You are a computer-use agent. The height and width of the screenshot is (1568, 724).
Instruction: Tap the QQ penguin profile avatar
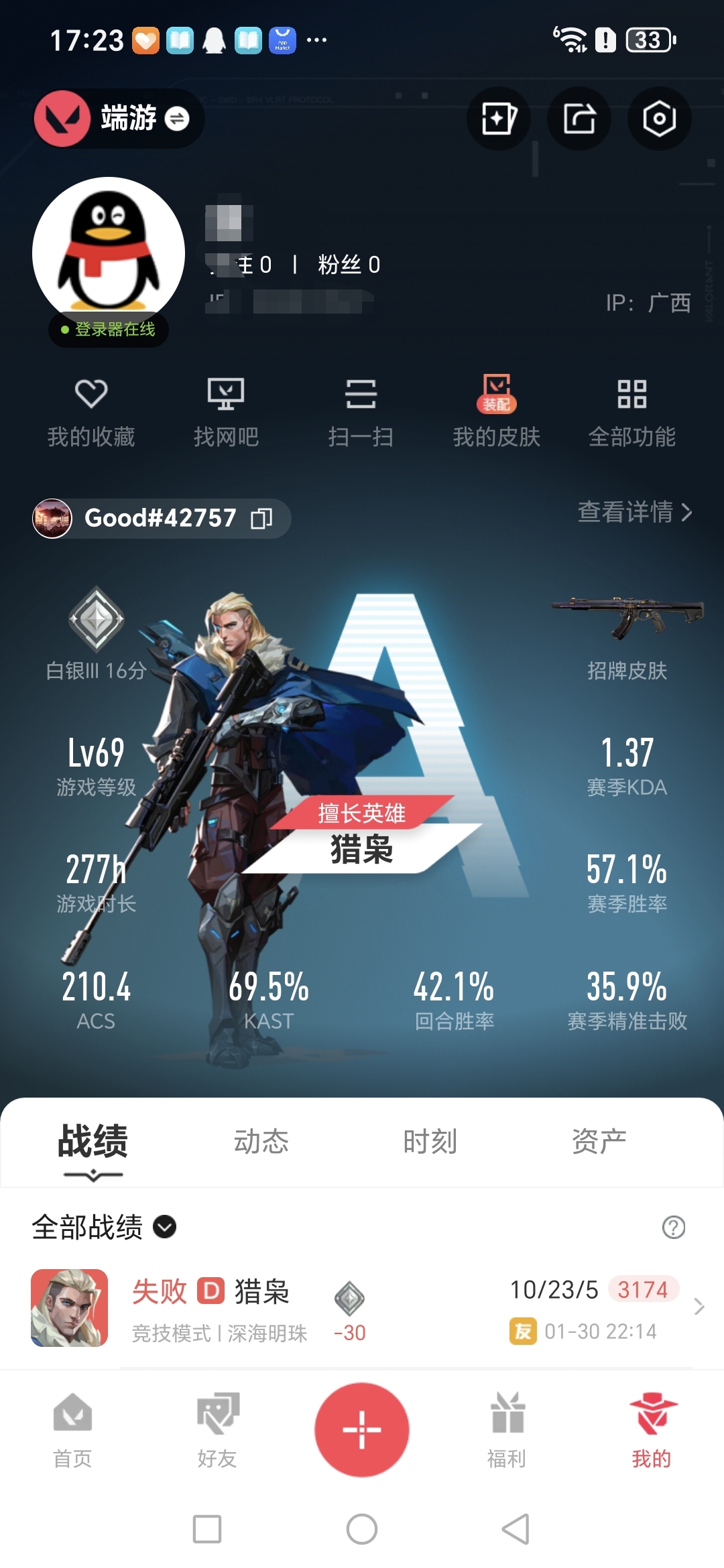pos(109,253)
